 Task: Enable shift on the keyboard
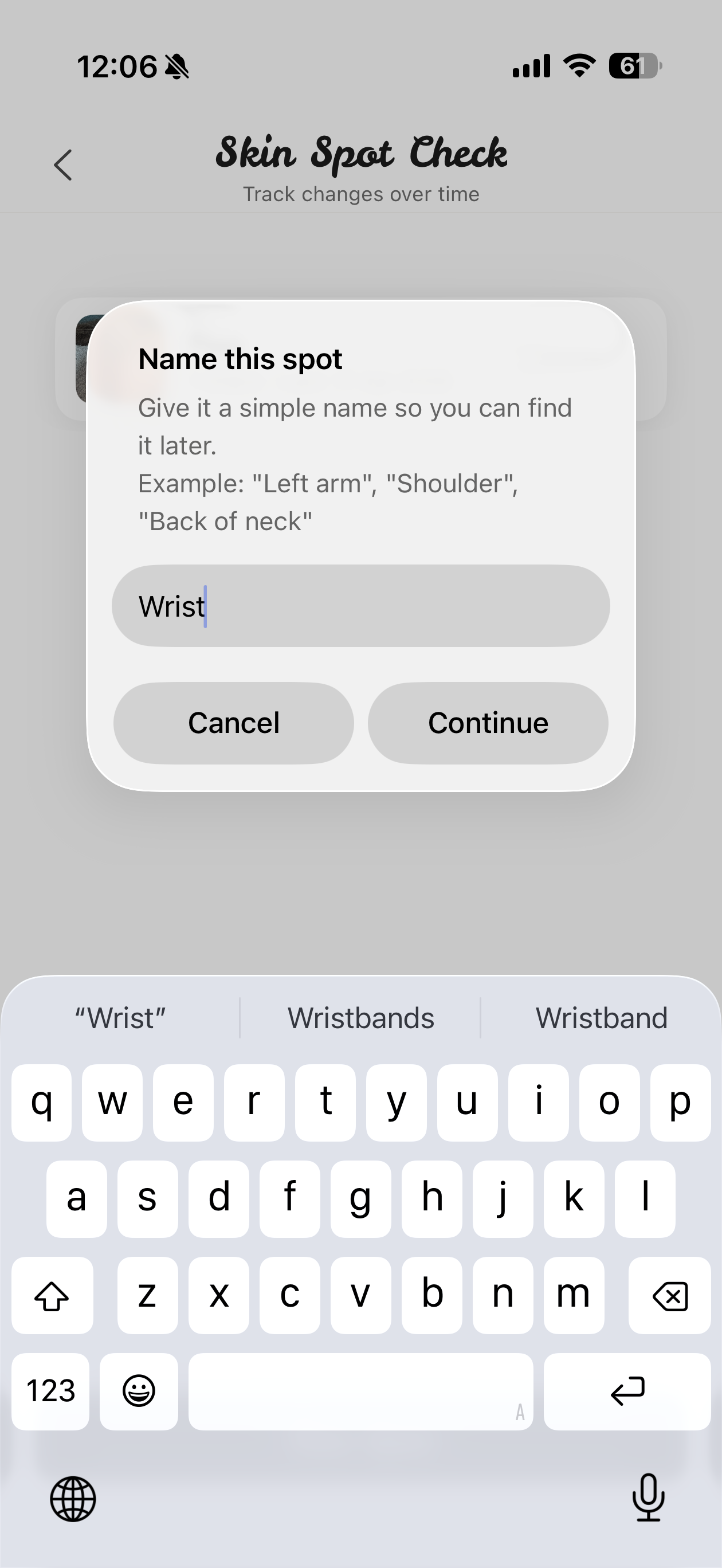[x=52, y=1296]
